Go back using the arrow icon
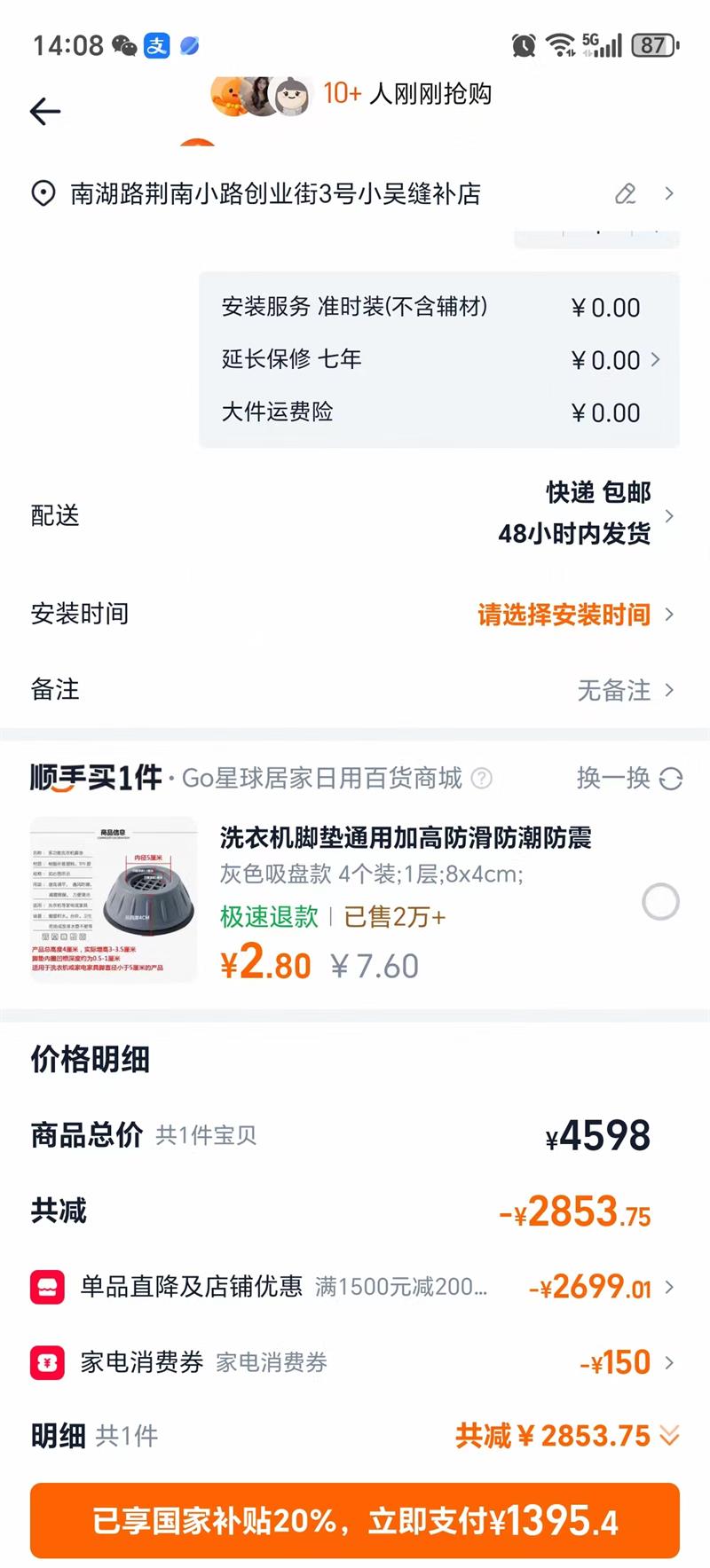This screenshot has width=710, height=1568. (45, 111)
